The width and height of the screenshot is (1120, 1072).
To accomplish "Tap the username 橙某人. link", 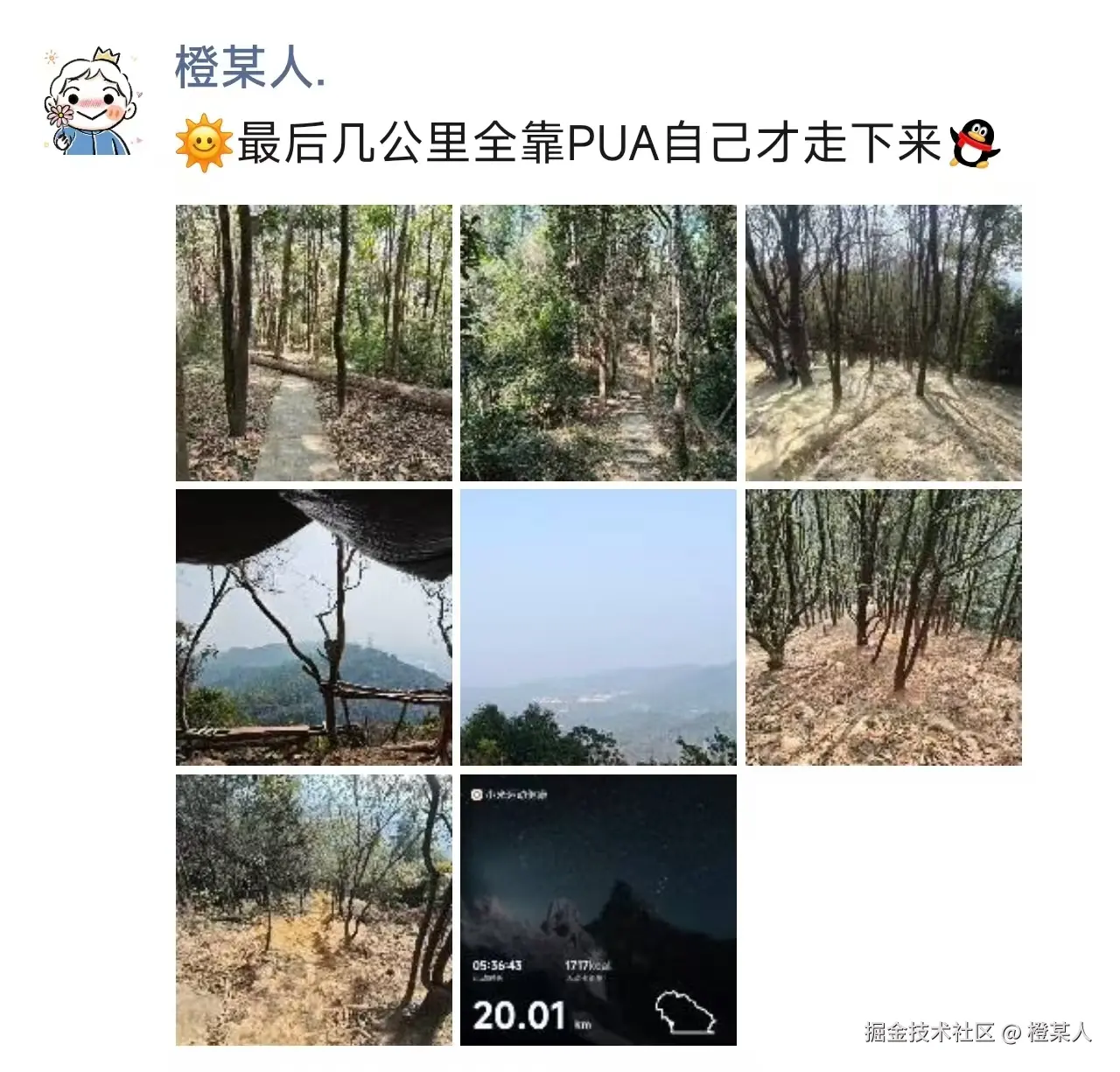I will click(x=250, y=67).
